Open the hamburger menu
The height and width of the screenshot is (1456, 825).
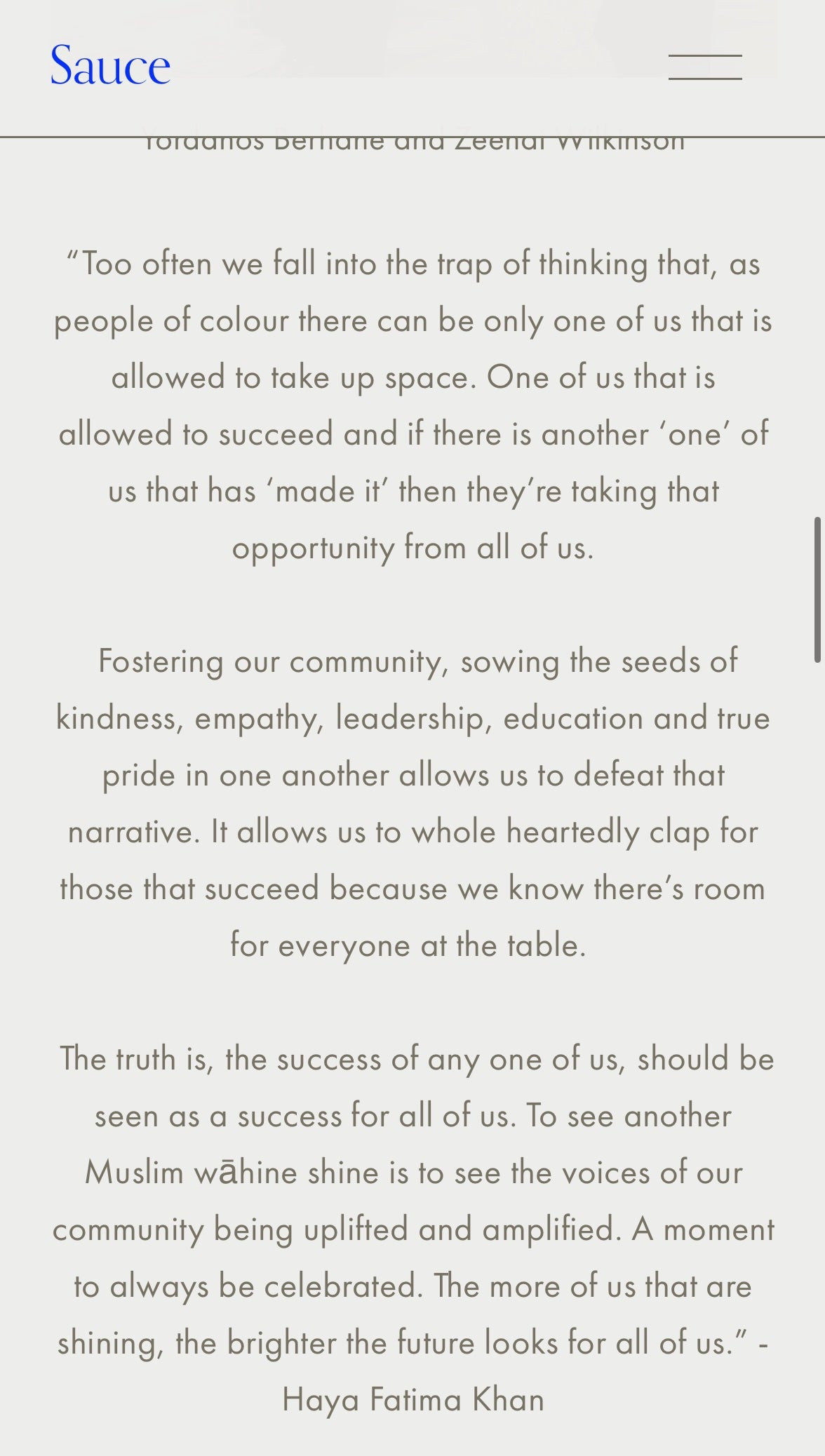click(x=705, y=67)
